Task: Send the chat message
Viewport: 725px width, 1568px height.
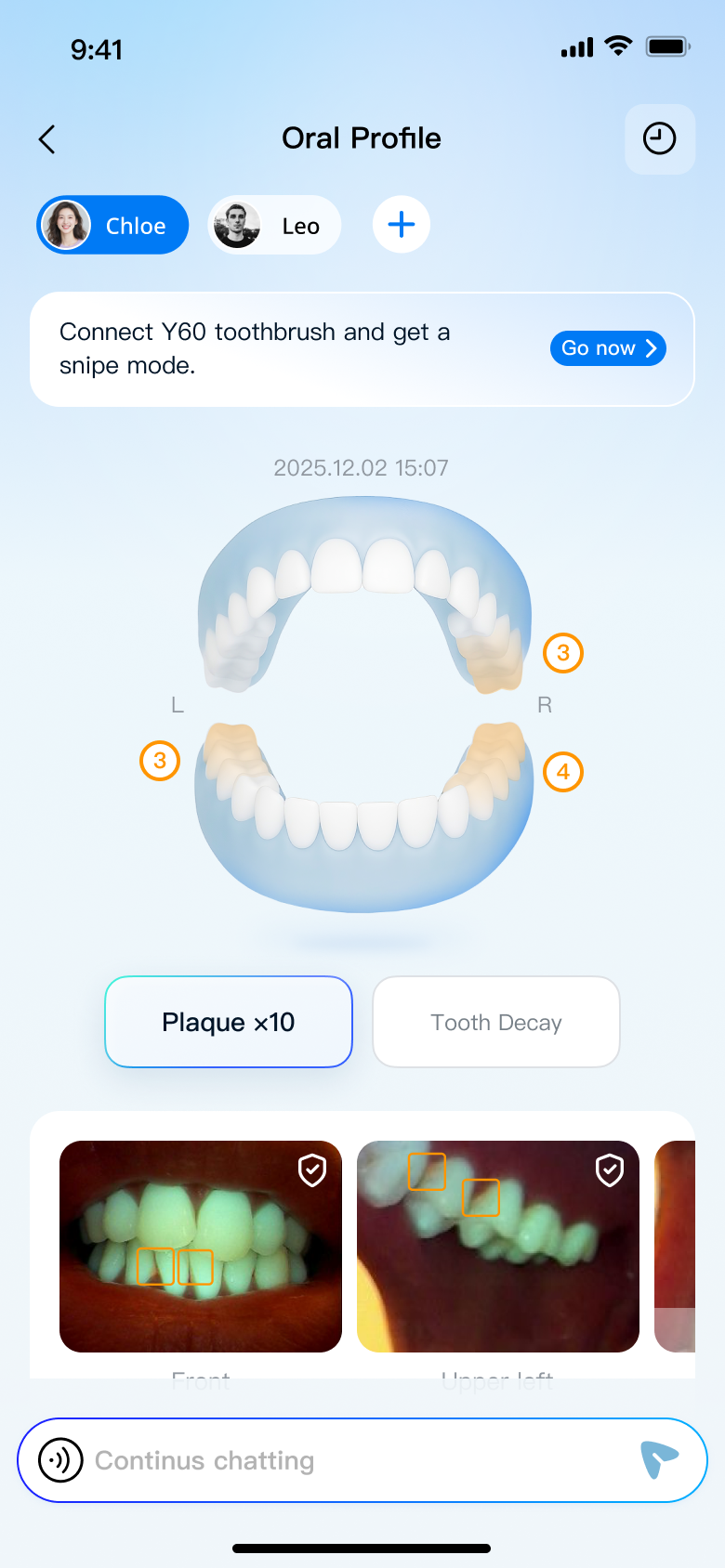Action: (659, 1459)
